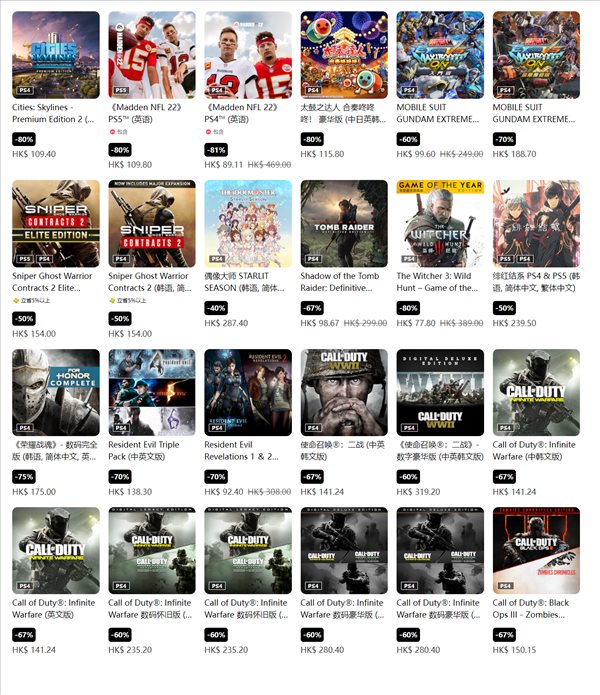Screen dimensions: 600x695
Task: Open Call of Duty WWII at HK$ 141.24
Action: pos(343,392)
